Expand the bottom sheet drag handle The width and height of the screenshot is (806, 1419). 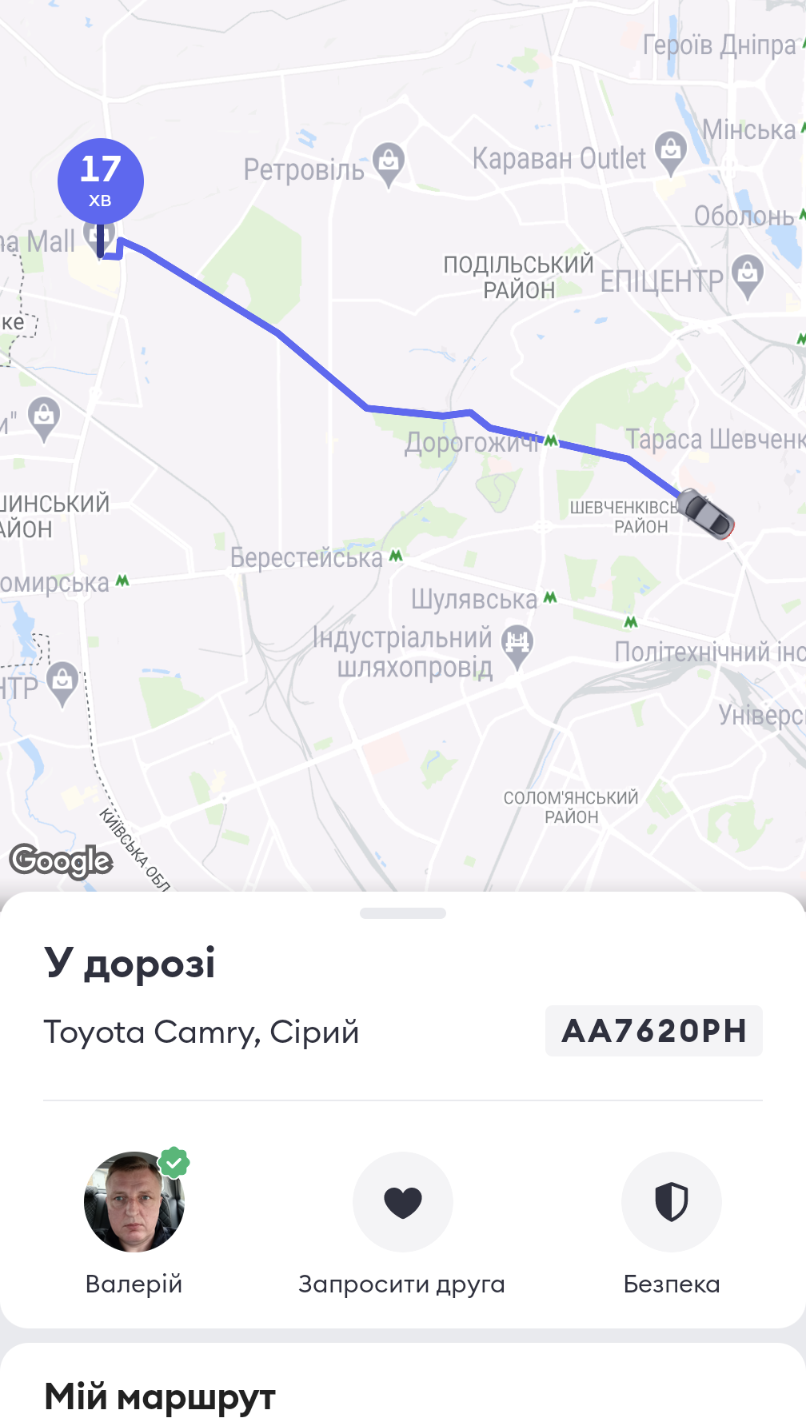tap(403, 913)
